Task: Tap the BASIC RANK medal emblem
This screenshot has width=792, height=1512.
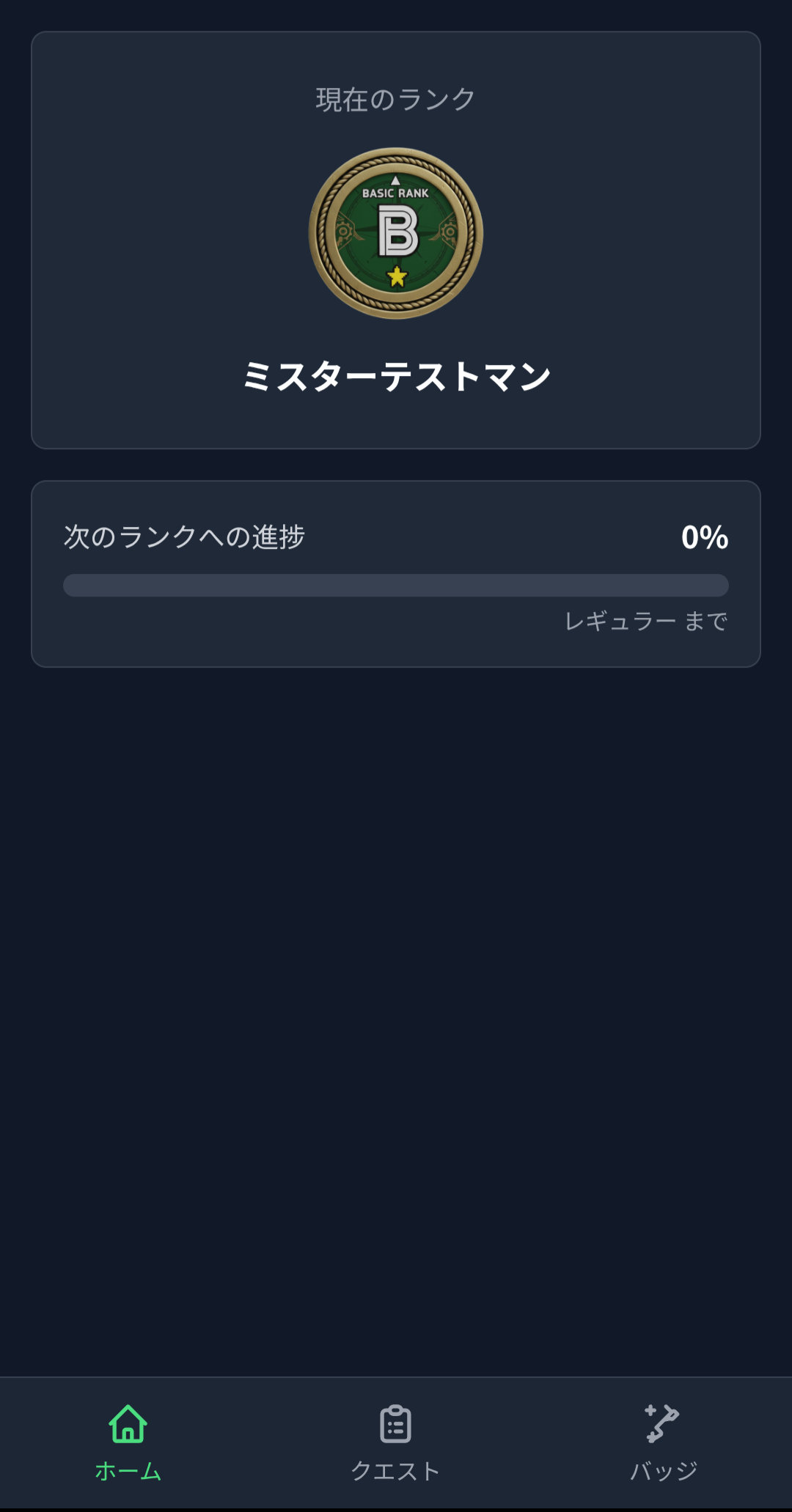Action: [396, 232]
